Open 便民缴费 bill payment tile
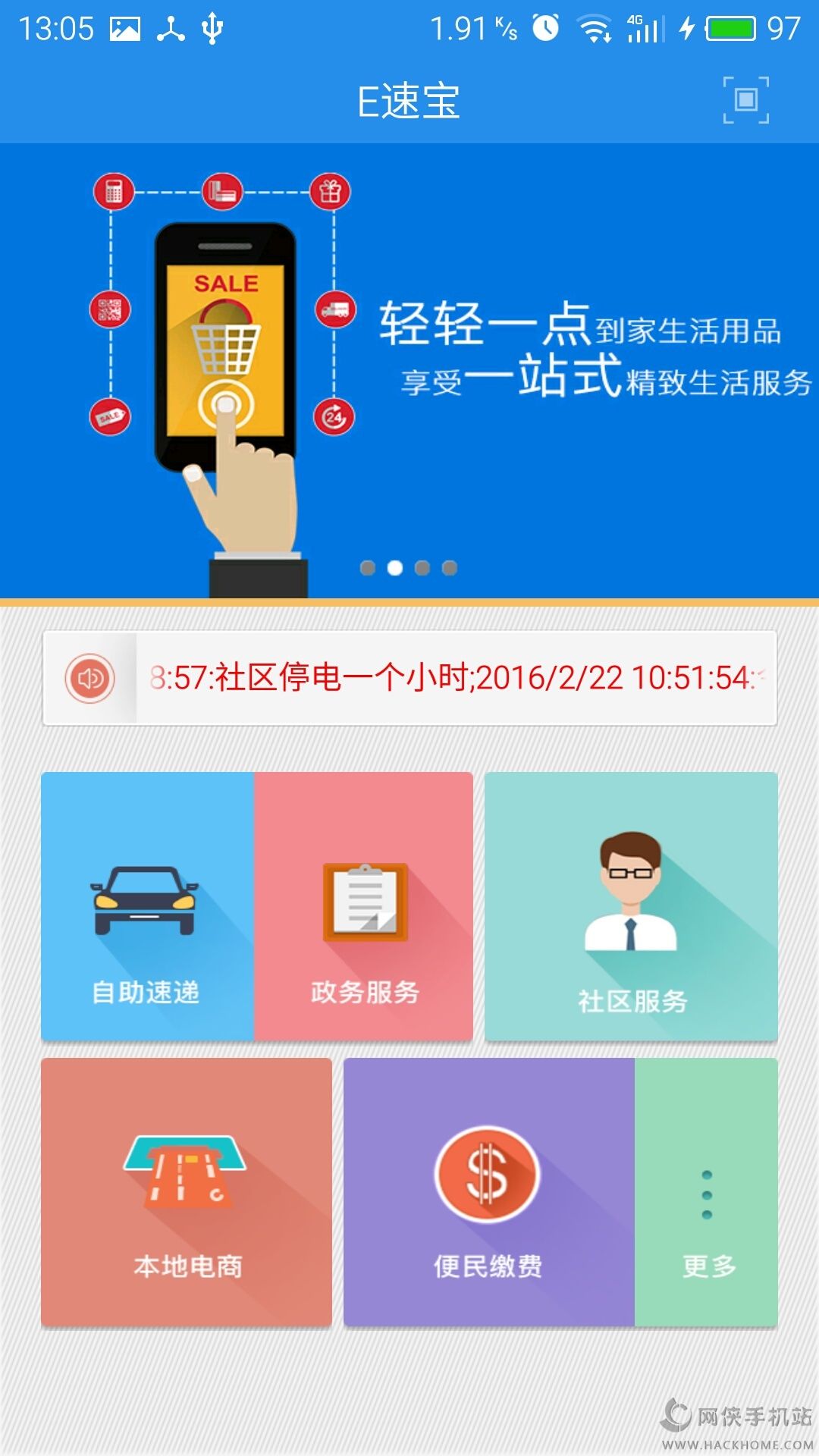 (x=488, y=1192)
